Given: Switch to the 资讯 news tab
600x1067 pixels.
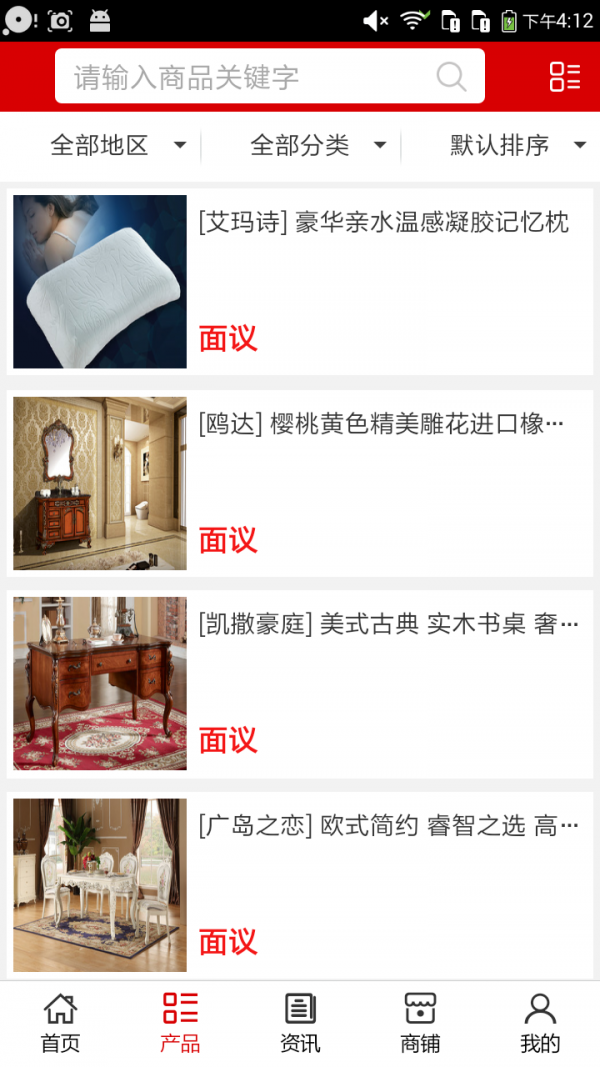Looking at the screenshot, I should pyautogui.click(x=300, y=1023).
